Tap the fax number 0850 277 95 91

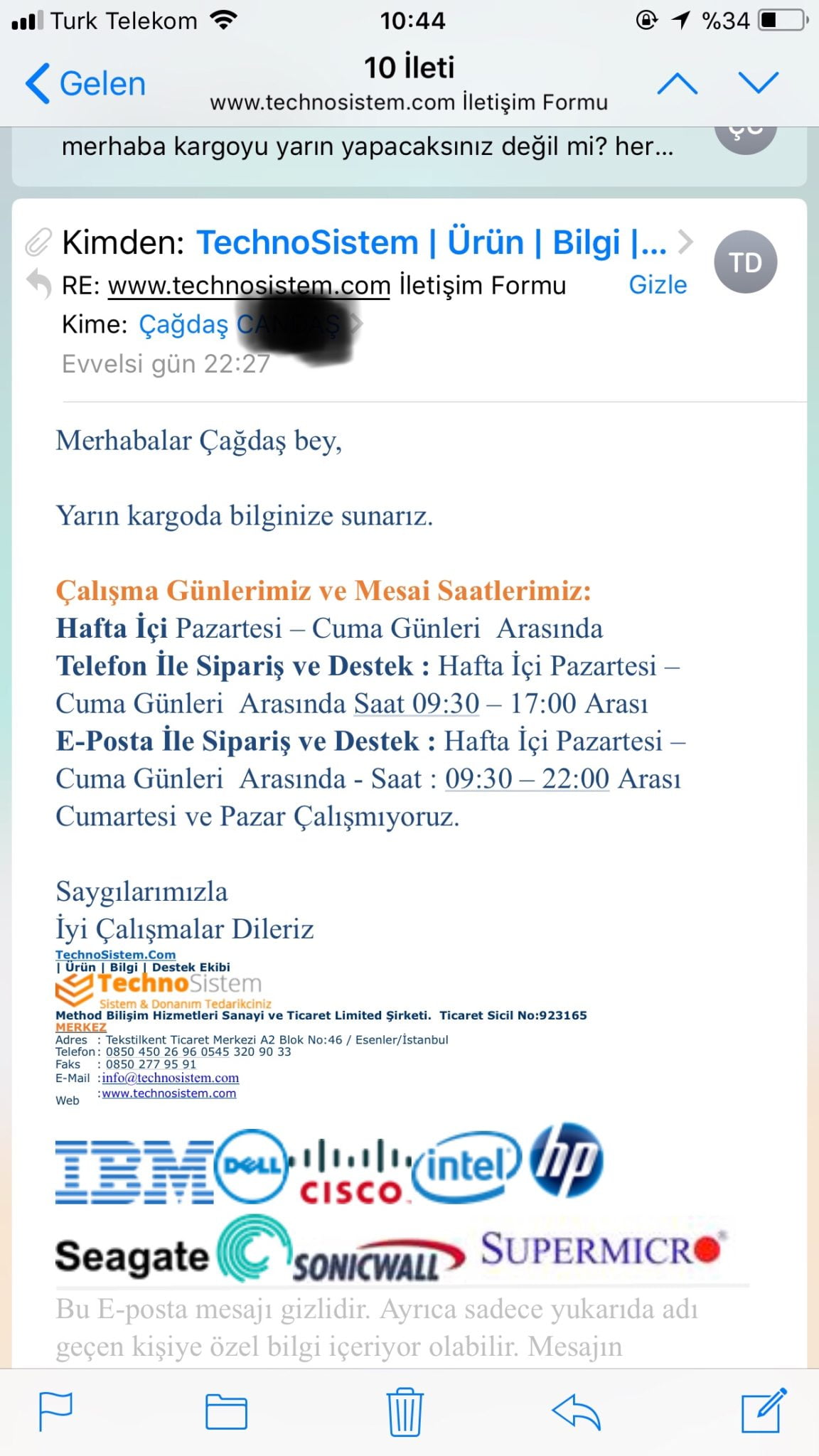tap(151, 1064)
